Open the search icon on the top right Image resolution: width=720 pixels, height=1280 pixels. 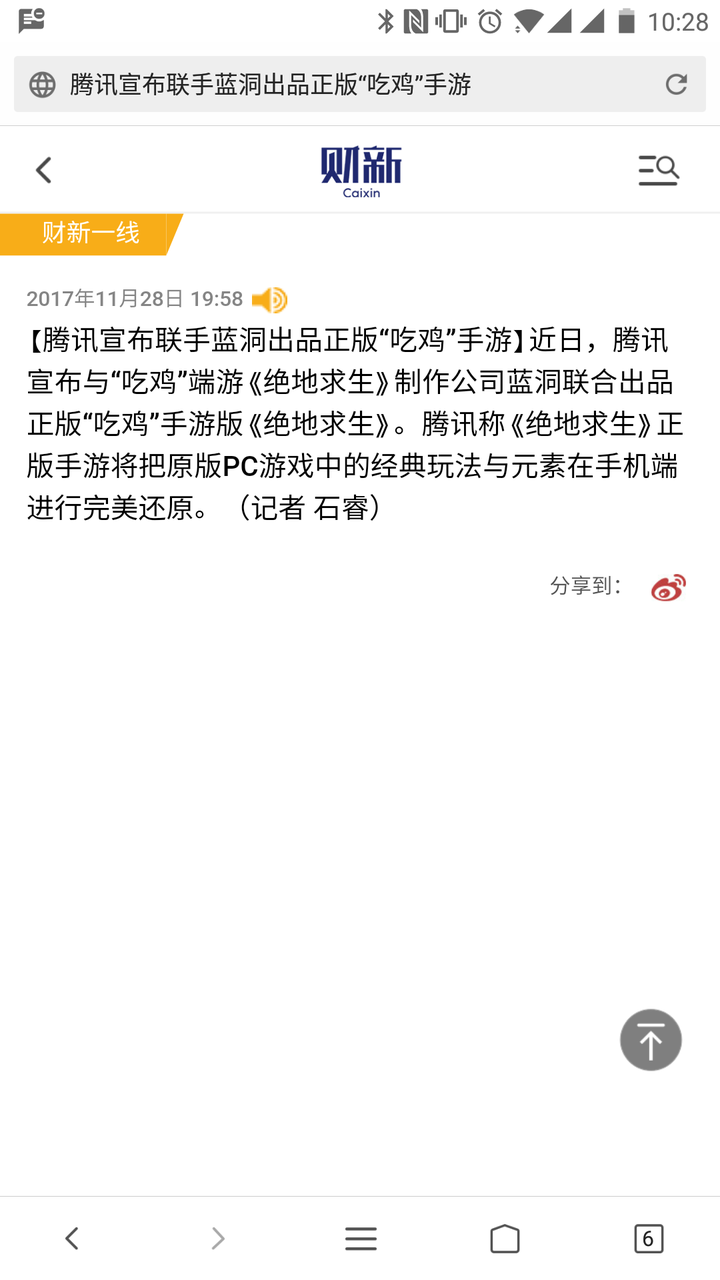coord(658,169)
